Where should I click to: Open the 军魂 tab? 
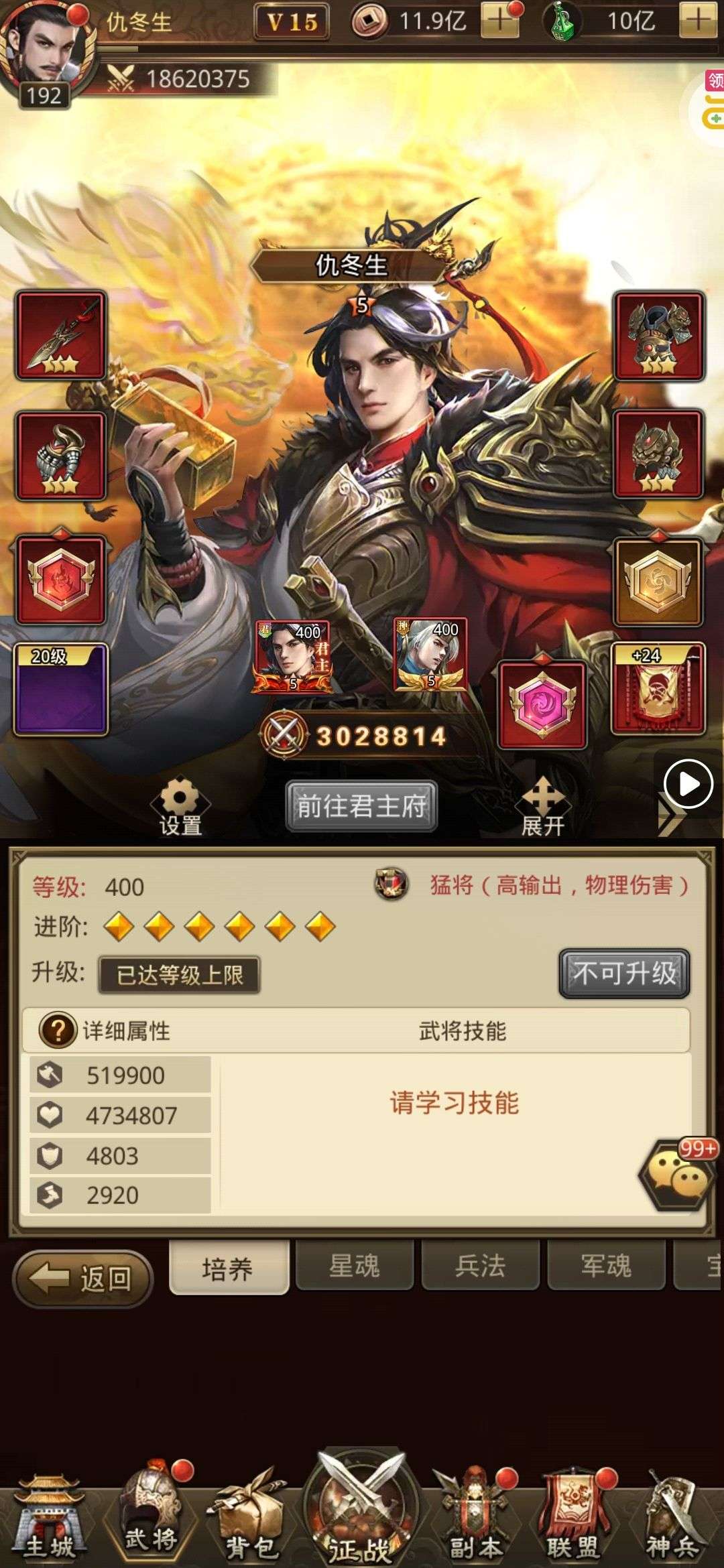(606, 1266)
